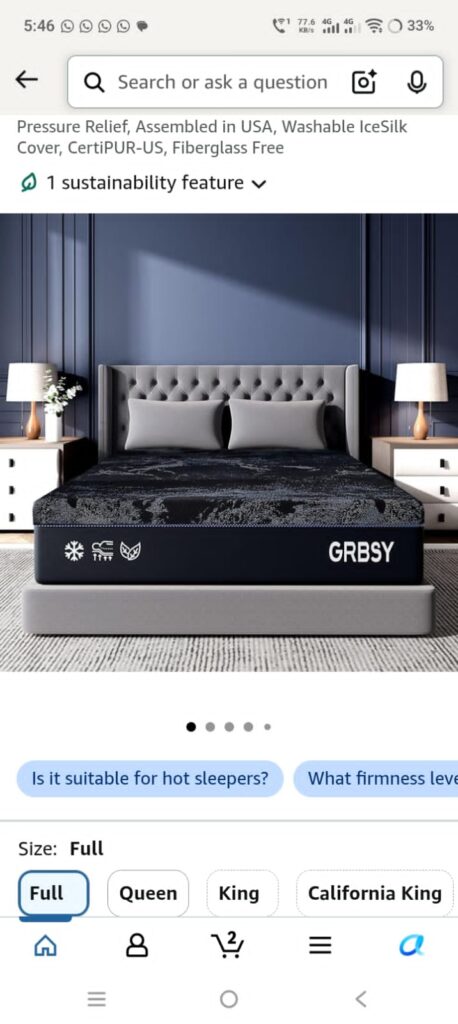
Task: Go back using the top arrow
Action: point(27,80)
